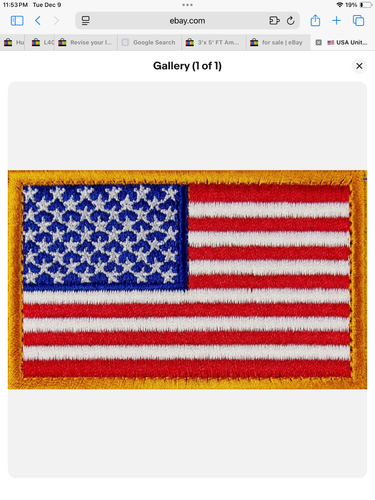Switch to the 3'x 5' FT Am... tab
Screen dimensions: 375x500
pyautogui.click(x=214, y=42)
